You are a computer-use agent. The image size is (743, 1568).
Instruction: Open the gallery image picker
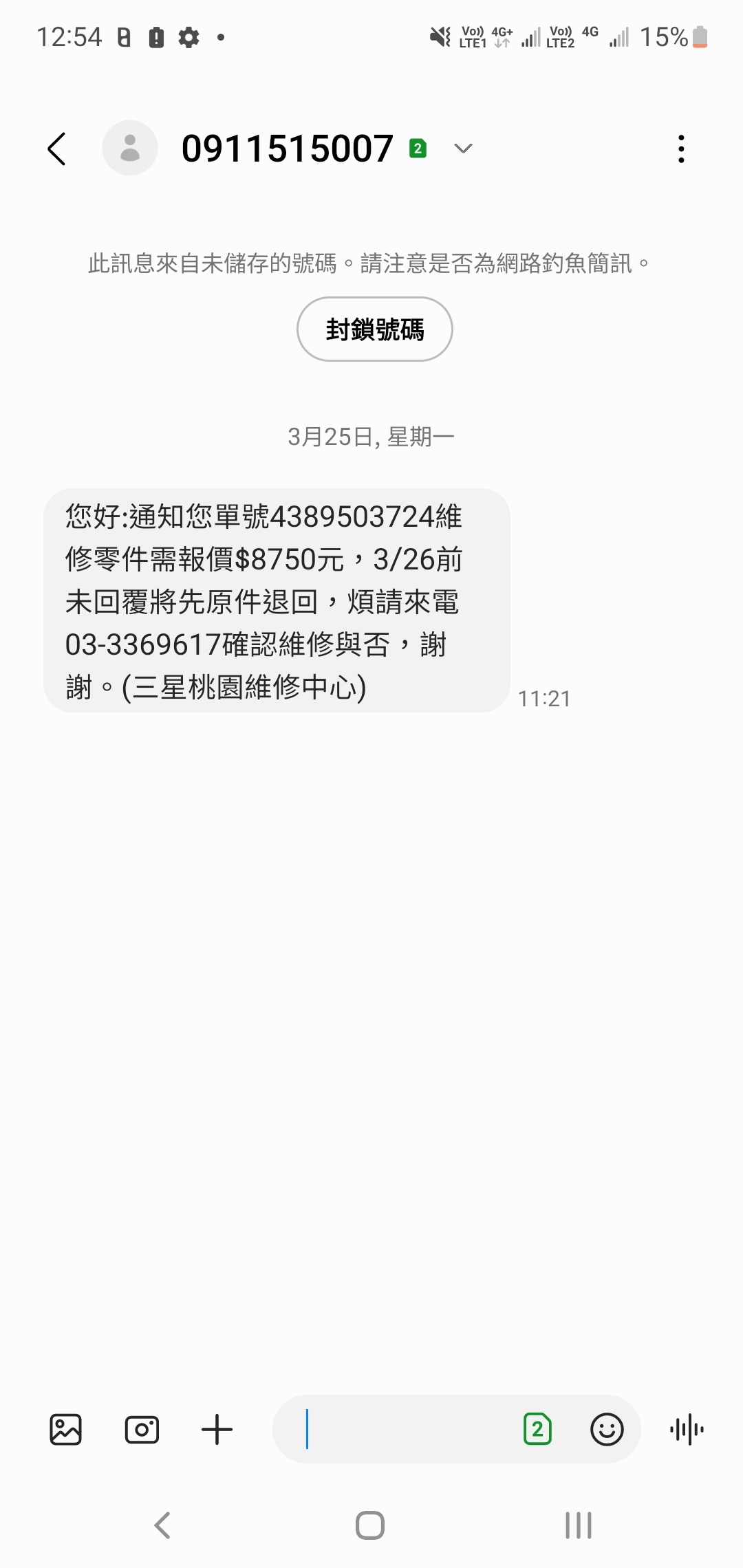coord(66,1430)
